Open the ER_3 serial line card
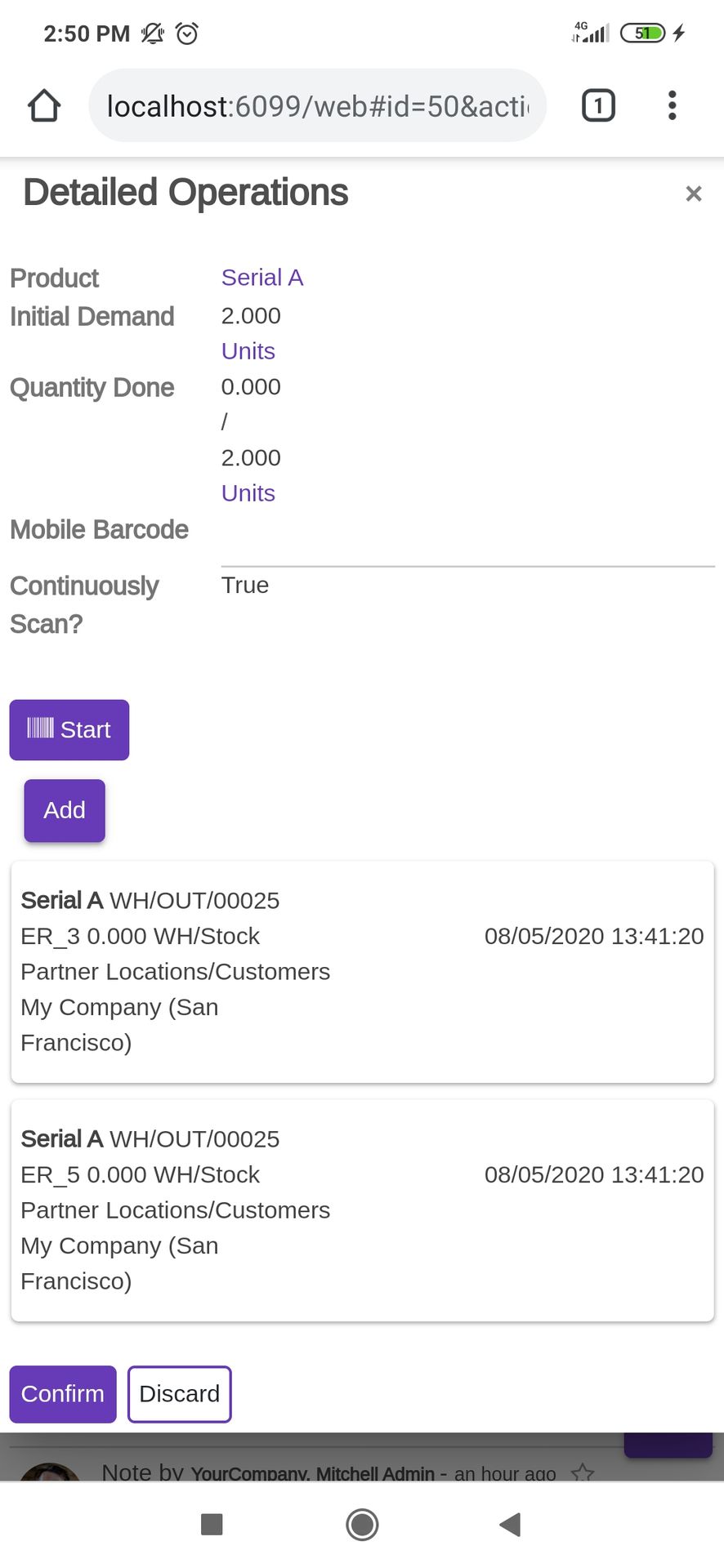Screen dimensions: 724x1568 (362, 972)
